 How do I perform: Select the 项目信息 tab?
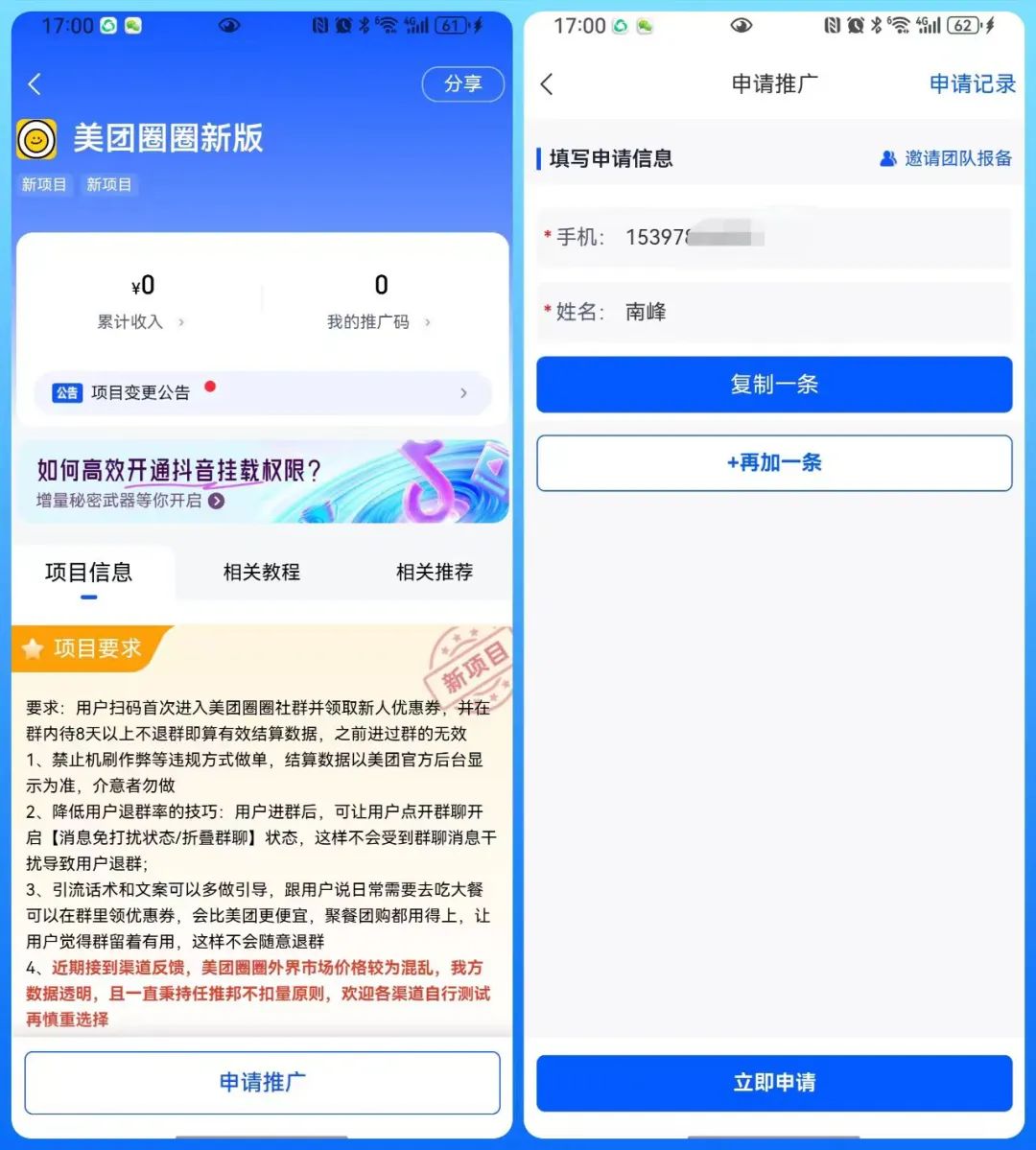click(89, 573)
